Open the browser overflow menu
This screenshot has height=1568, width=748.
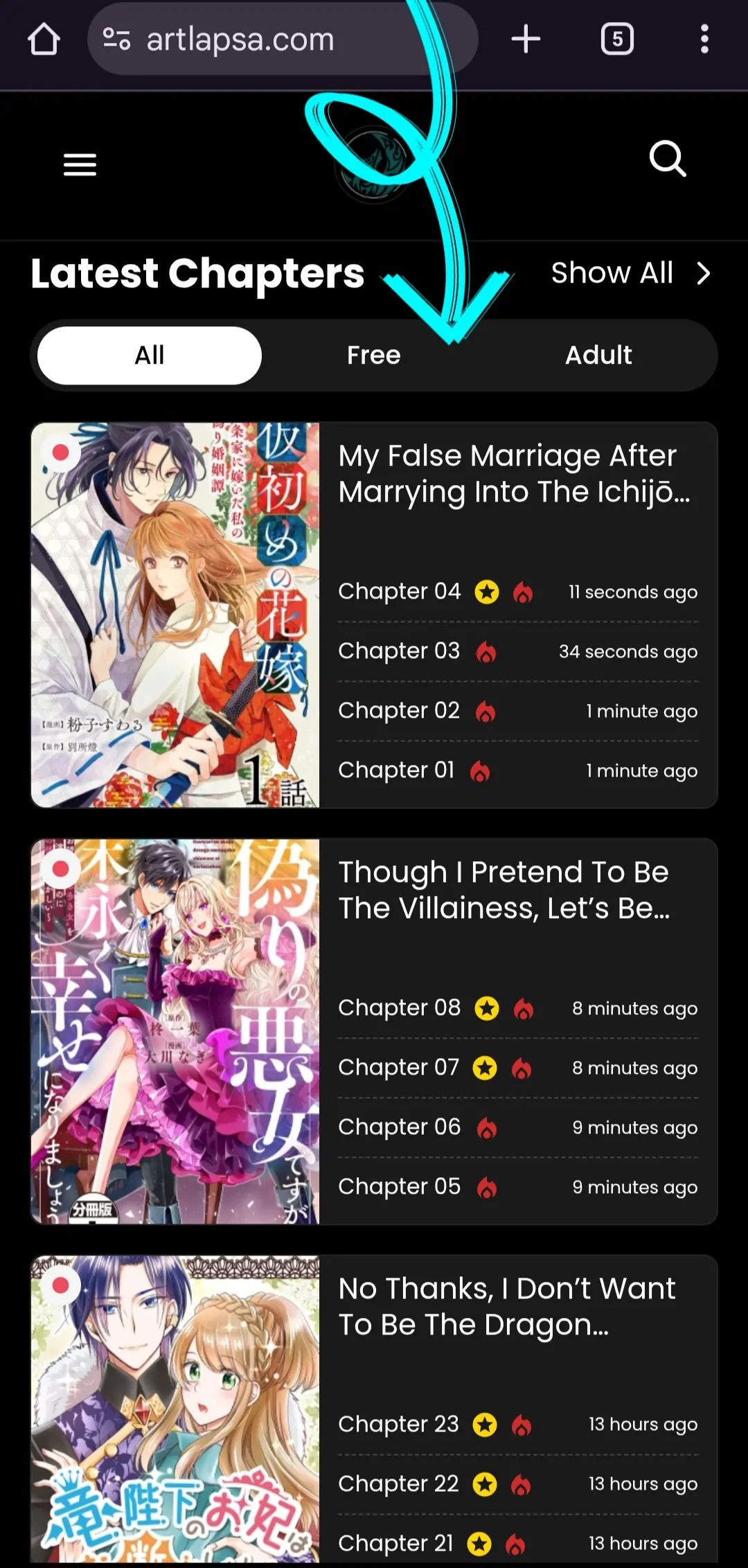tap(704, 39)
